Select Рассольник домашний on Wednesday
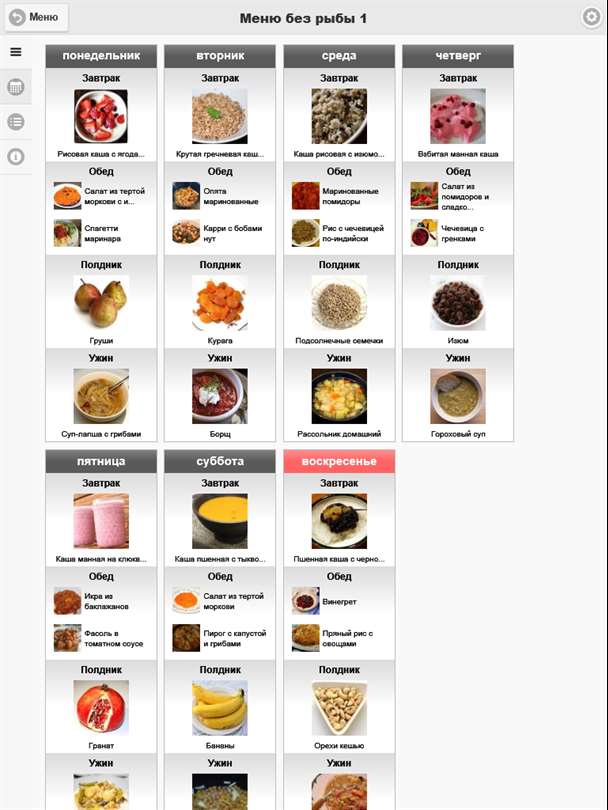This screenshot has height=810, width=608. tap(338, 397)
